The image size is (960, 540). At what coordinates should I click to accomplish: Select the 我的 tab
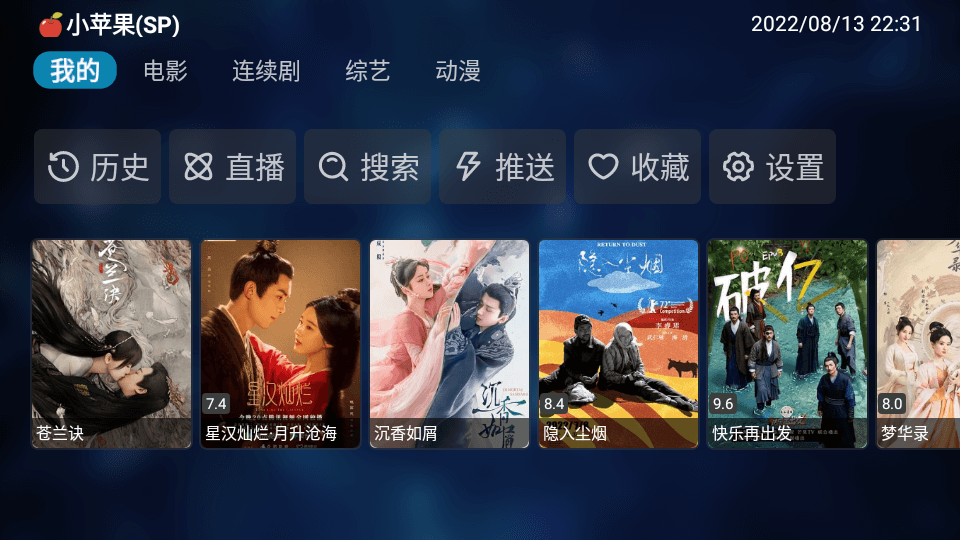[75, 71]
